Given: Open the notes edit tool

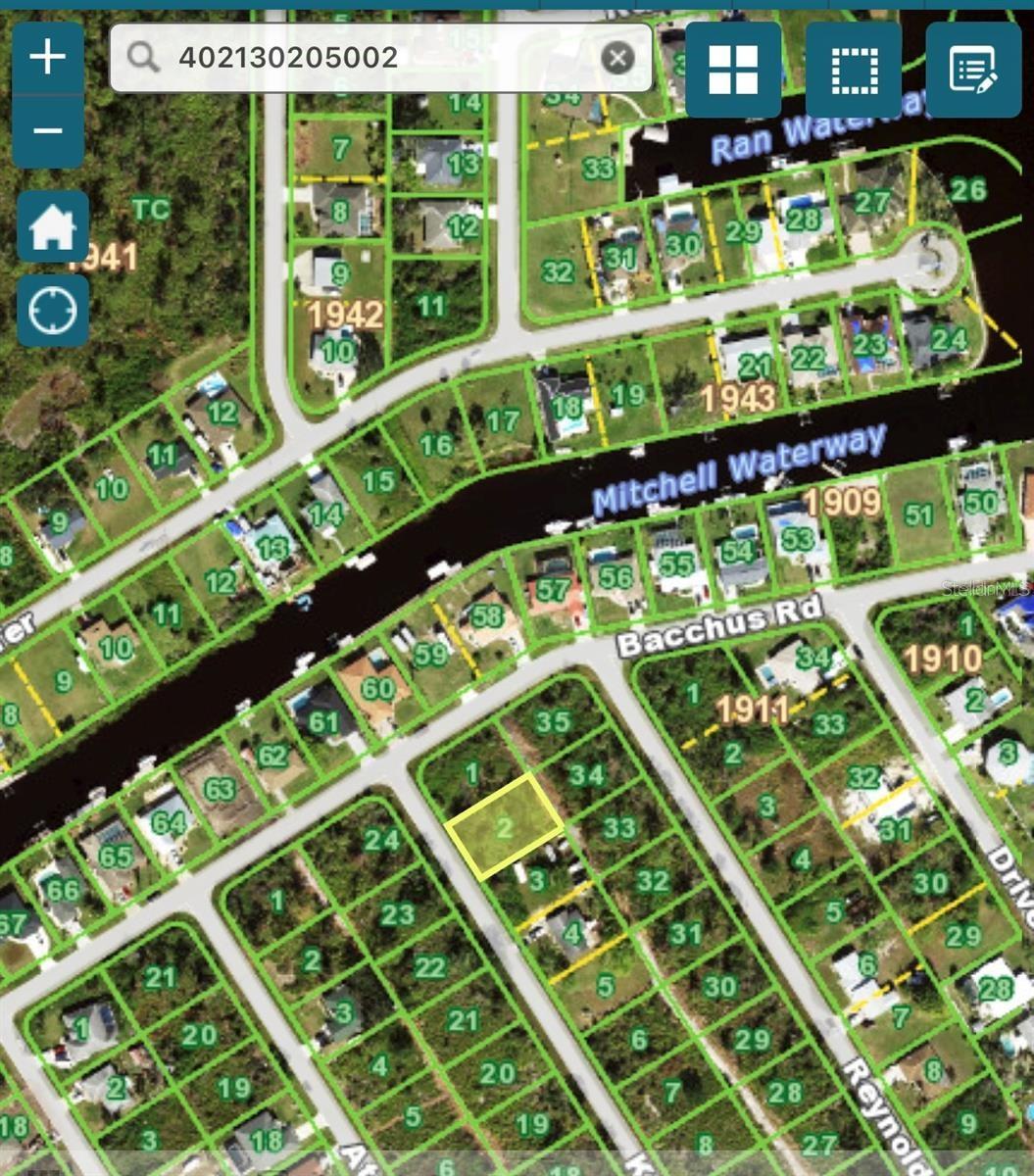Looking at the screenshot, I should coord(973,70).
